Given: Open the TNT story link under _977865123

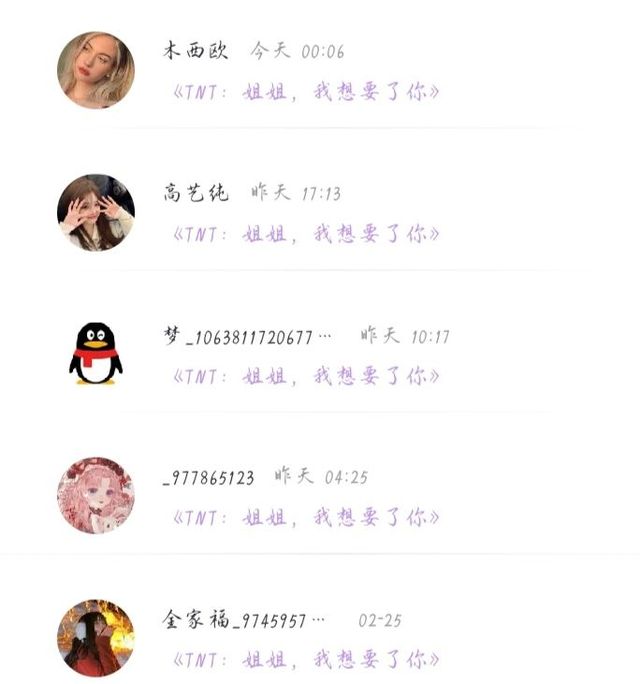Looking at the screenshot, I should click(x=306, y=518).
